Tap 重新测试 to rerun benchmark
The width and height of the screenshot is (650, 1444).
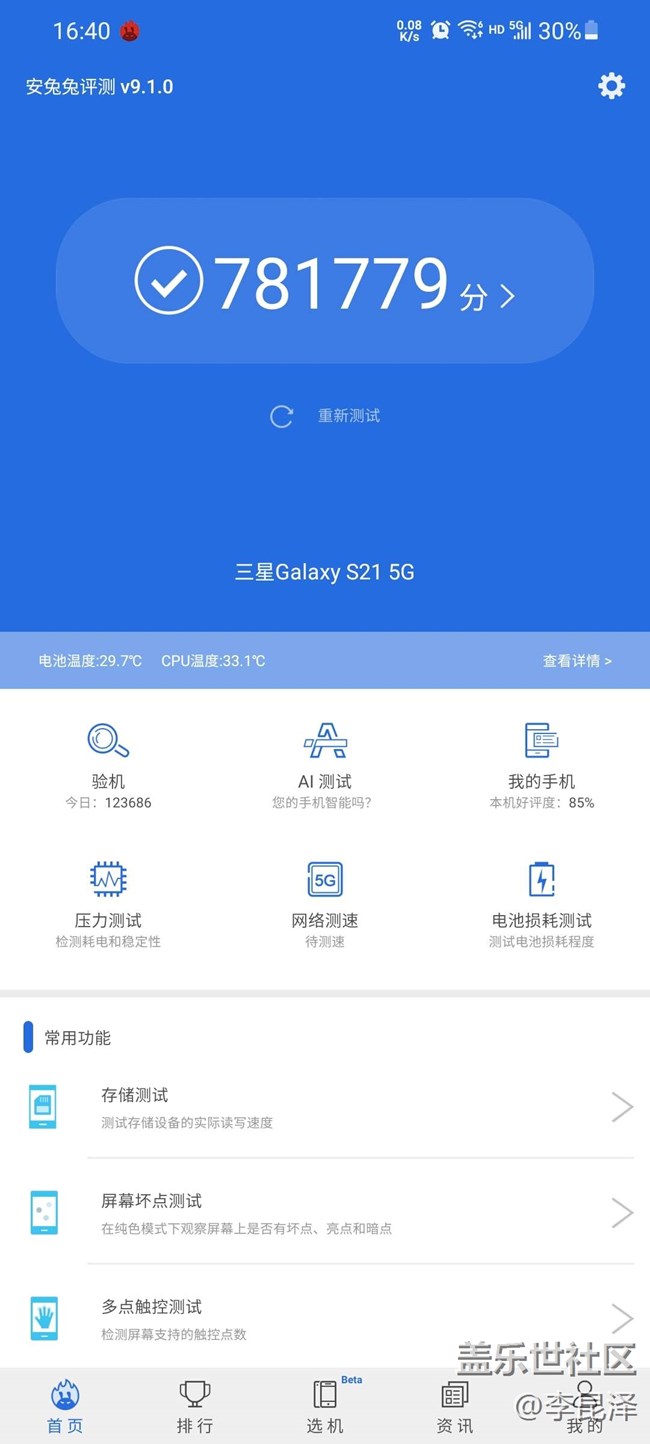[x=325, y=416]
